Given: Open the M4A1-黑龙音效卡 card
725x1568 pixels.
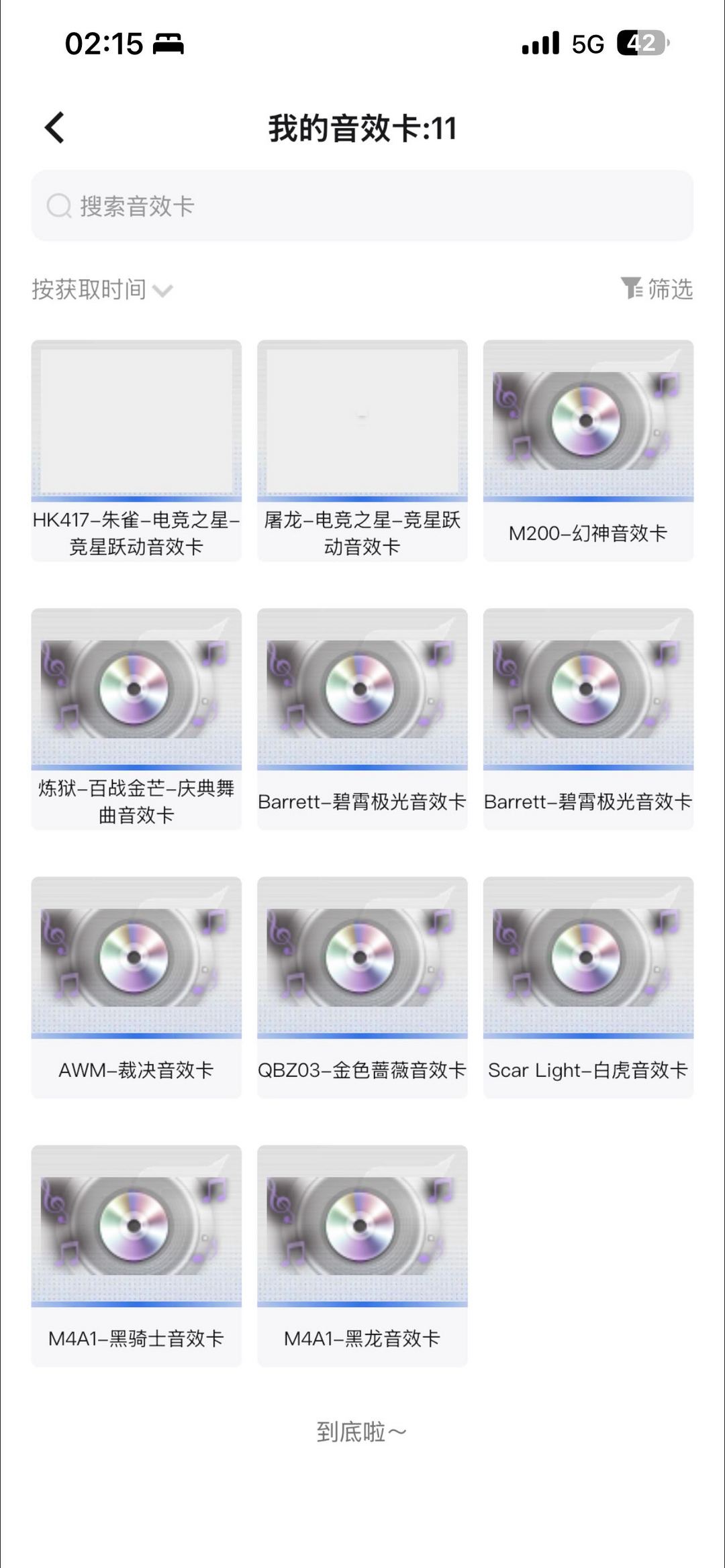Looking at the screenshot, I should click(x=362, y=1255).
